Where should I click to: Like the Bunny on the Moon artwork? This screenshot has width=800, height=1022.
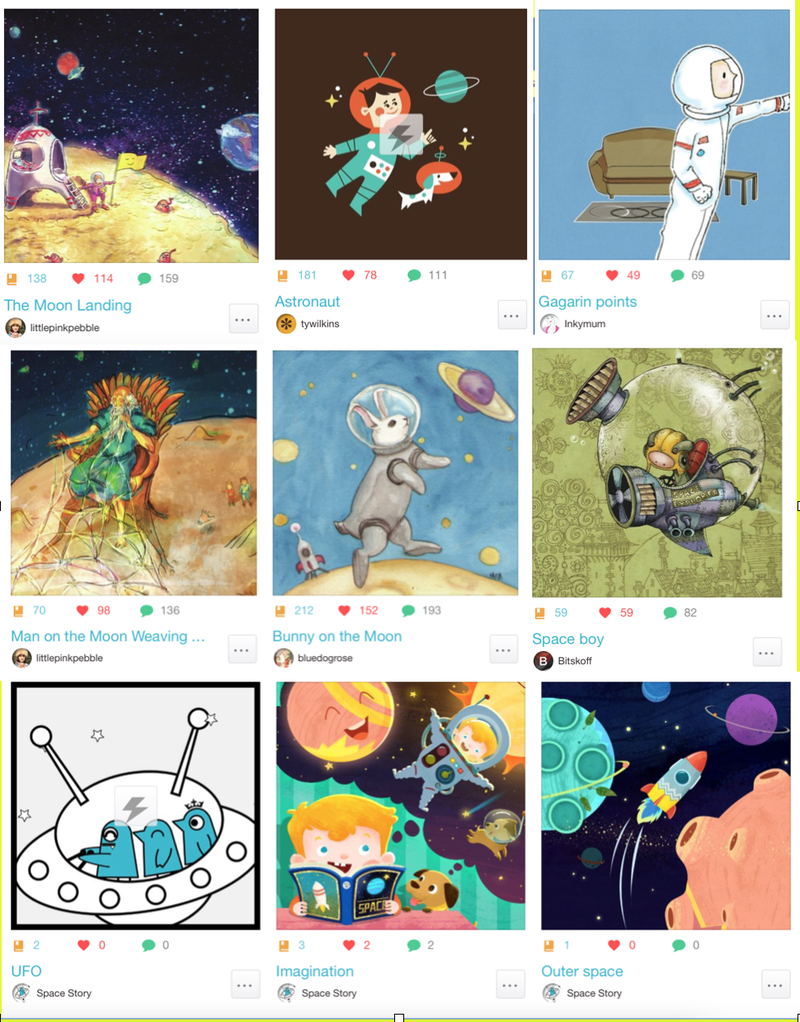tap(344, 610)
